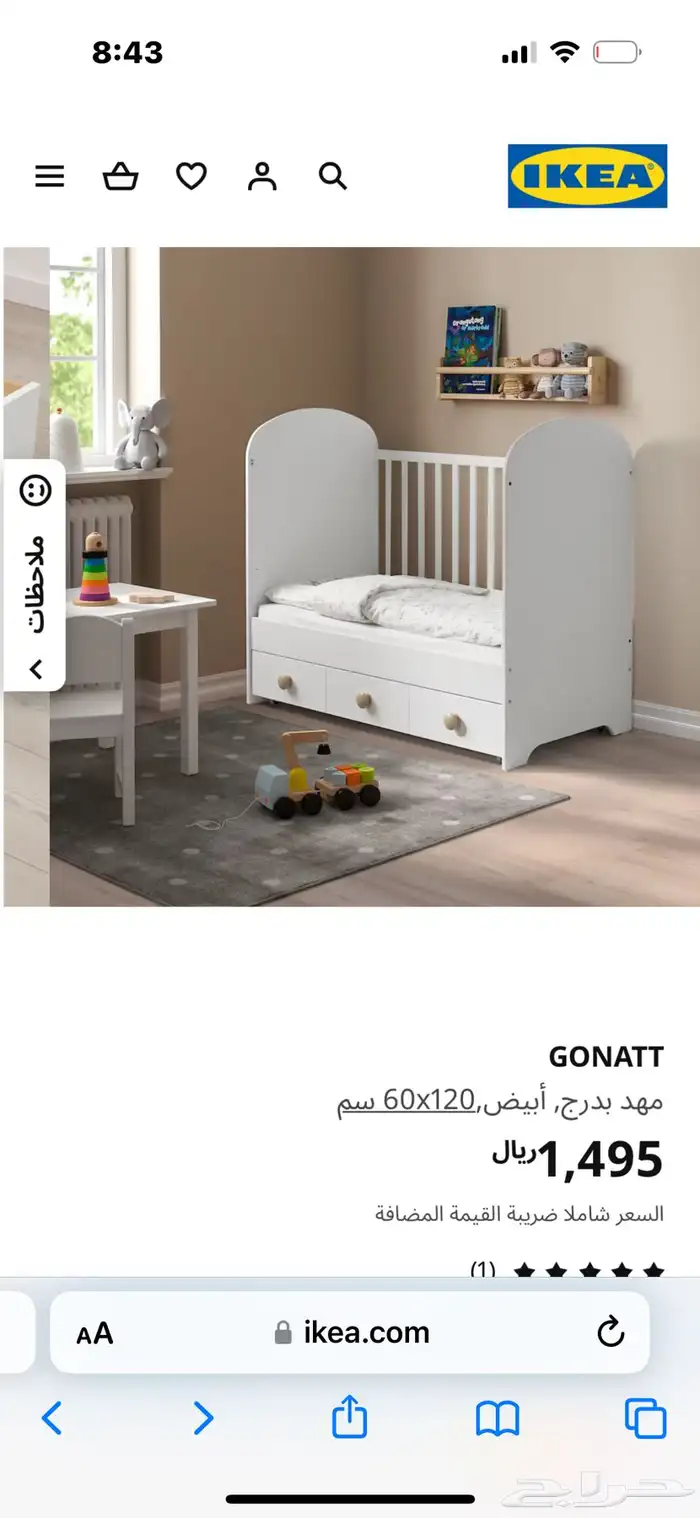This screenshot has height=1518, width=700.
Task: Open the hamburger menu
Action: (x=49, y=177)
